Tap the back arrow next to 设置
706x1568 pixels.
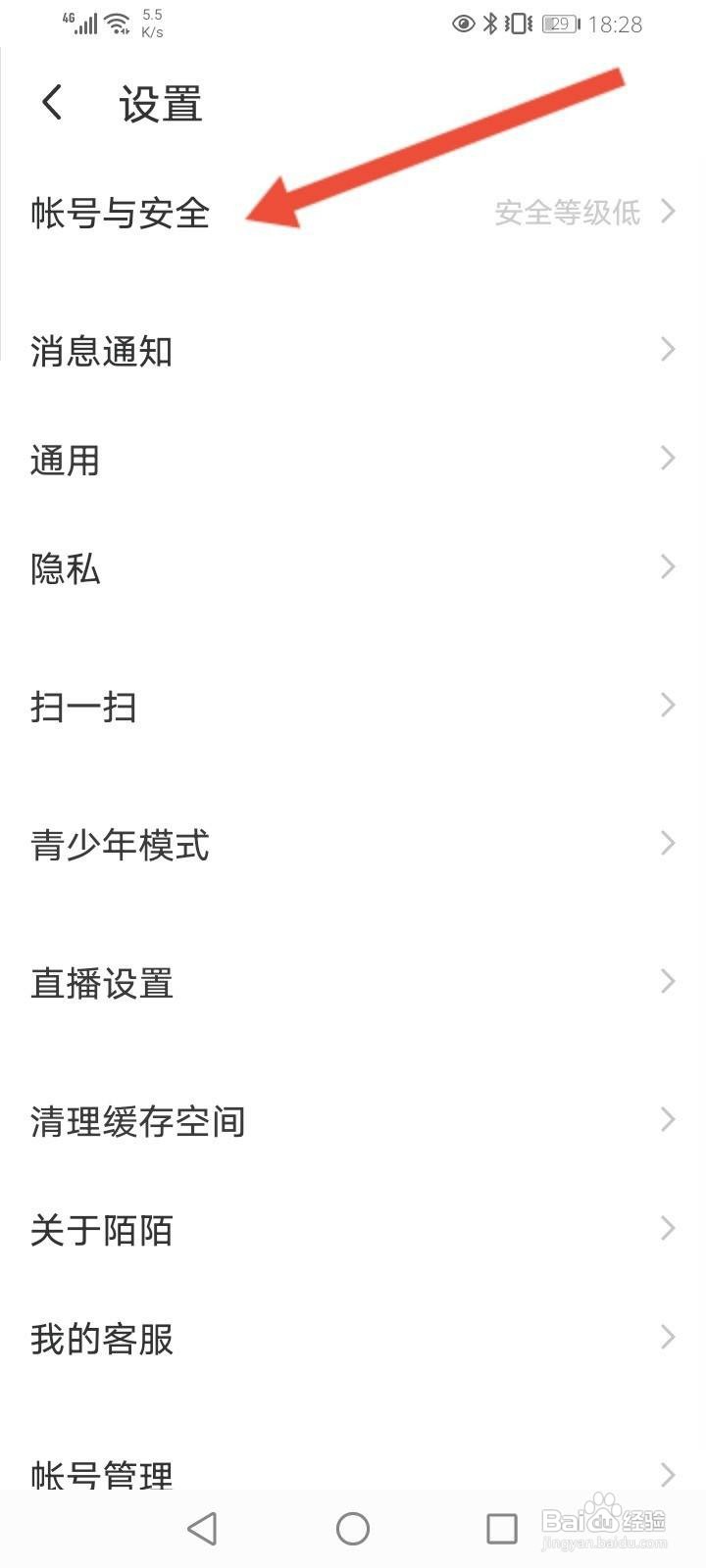point(51,101)
